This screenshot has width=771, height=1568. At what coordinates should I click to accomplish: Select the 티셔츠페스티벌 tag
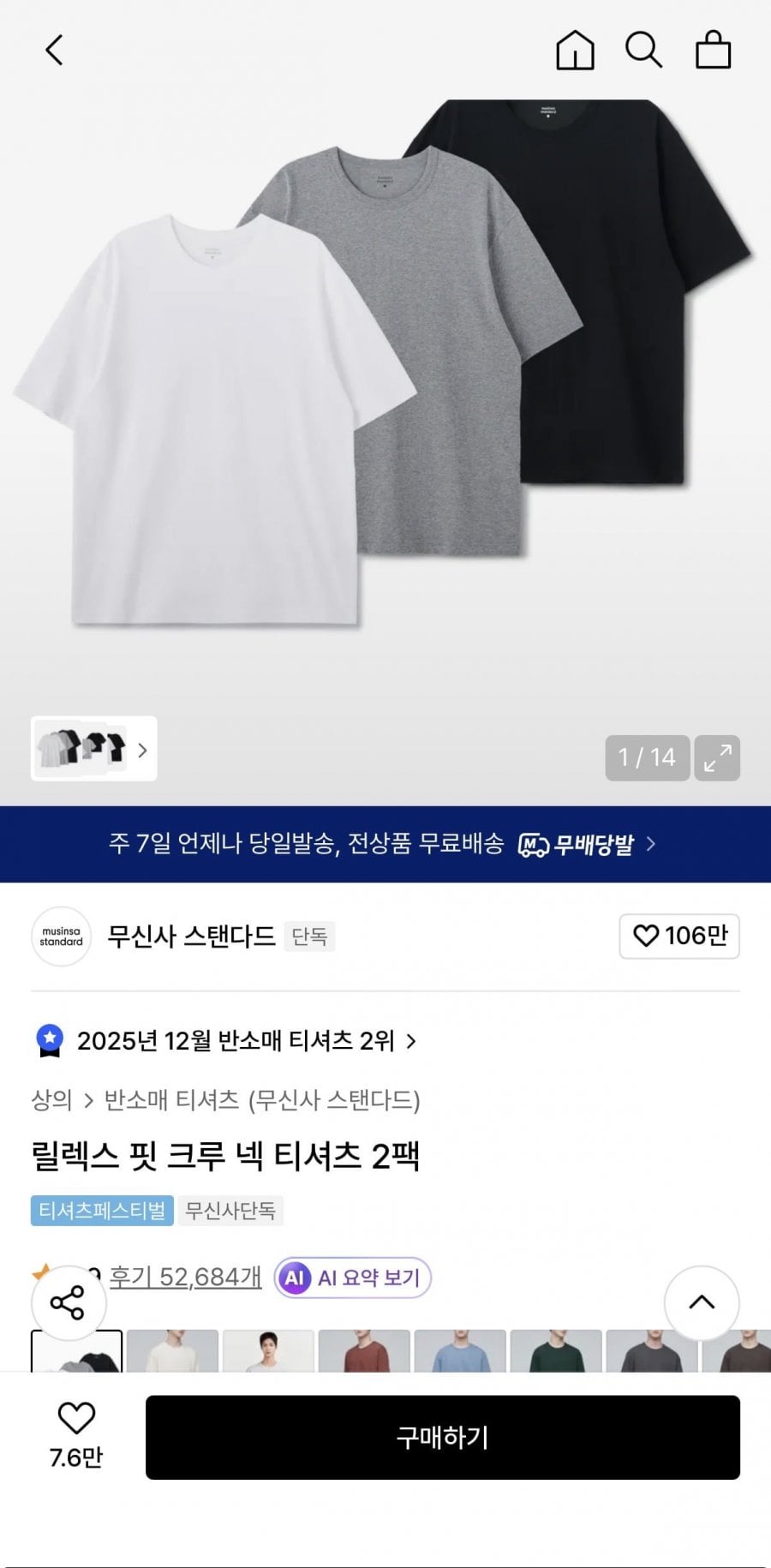tap(102, 1211)
